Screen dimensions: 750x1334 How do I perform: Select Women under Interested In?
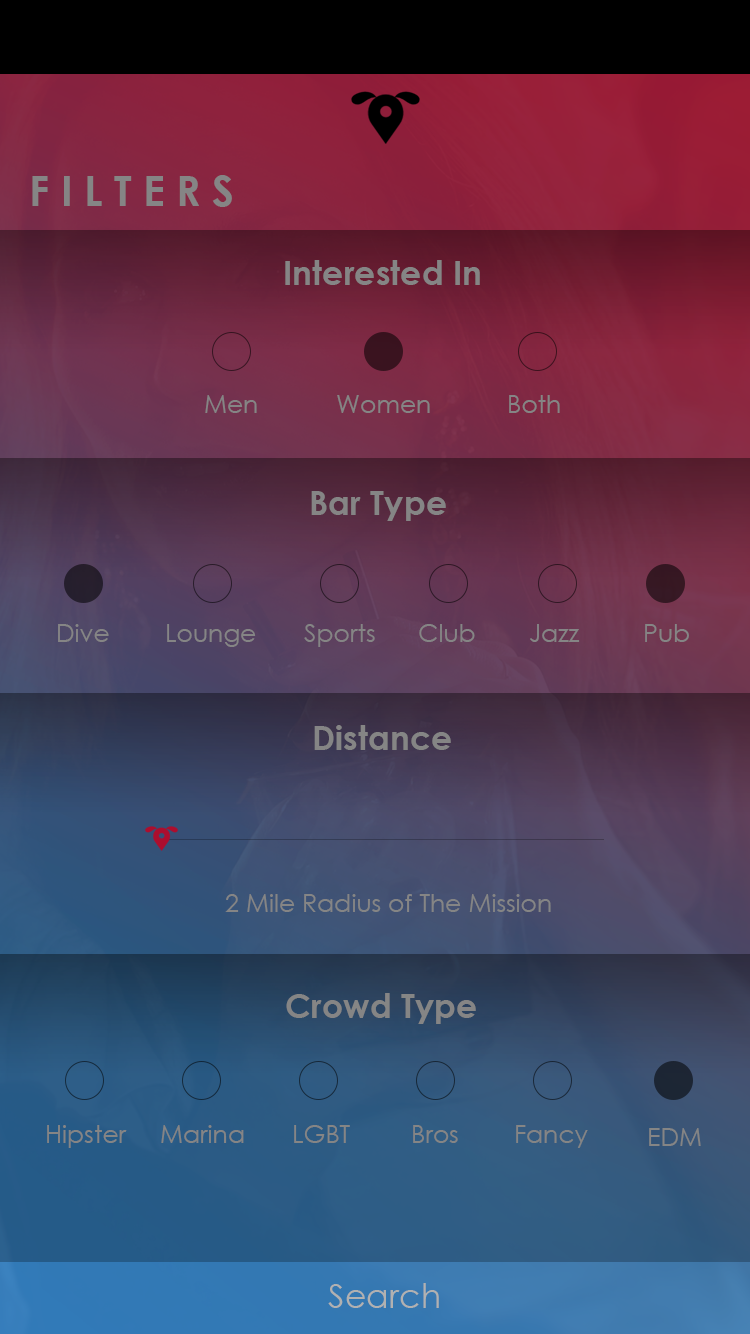(383, 352)
